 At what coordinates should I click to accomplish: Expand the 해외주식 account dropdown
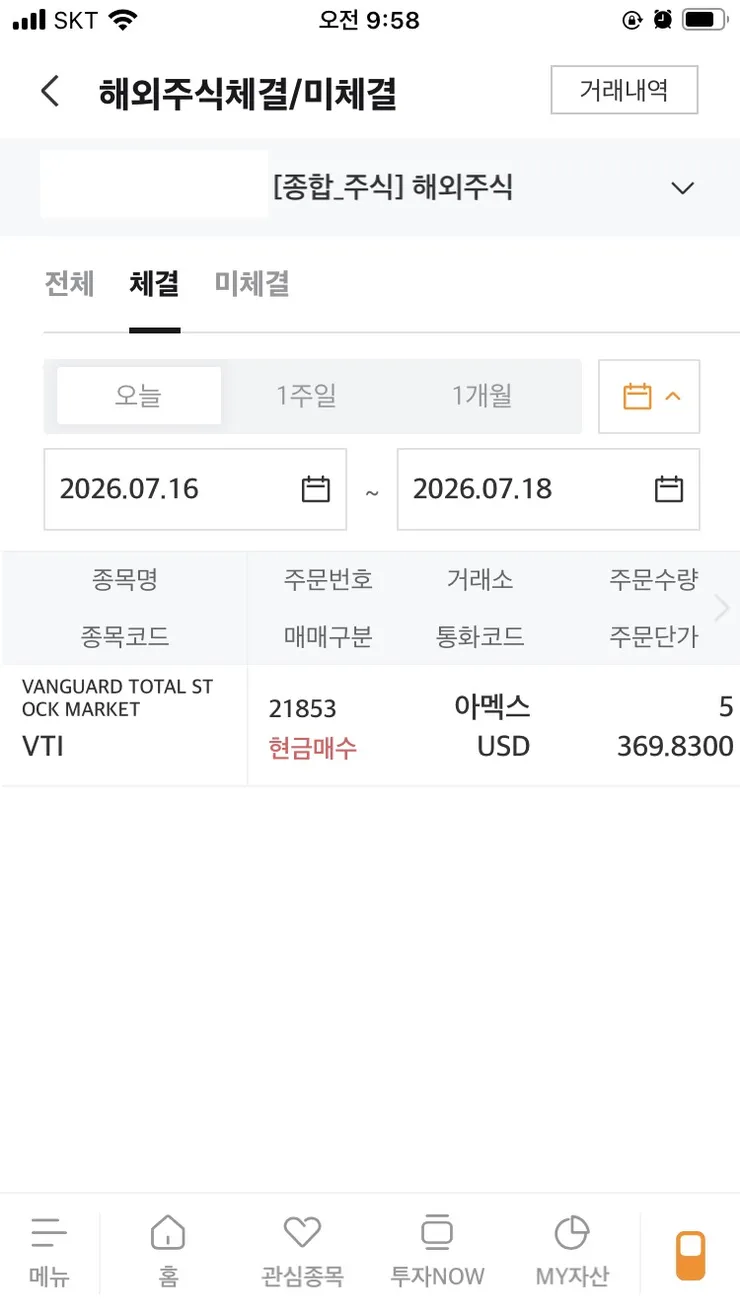[682, 188]
